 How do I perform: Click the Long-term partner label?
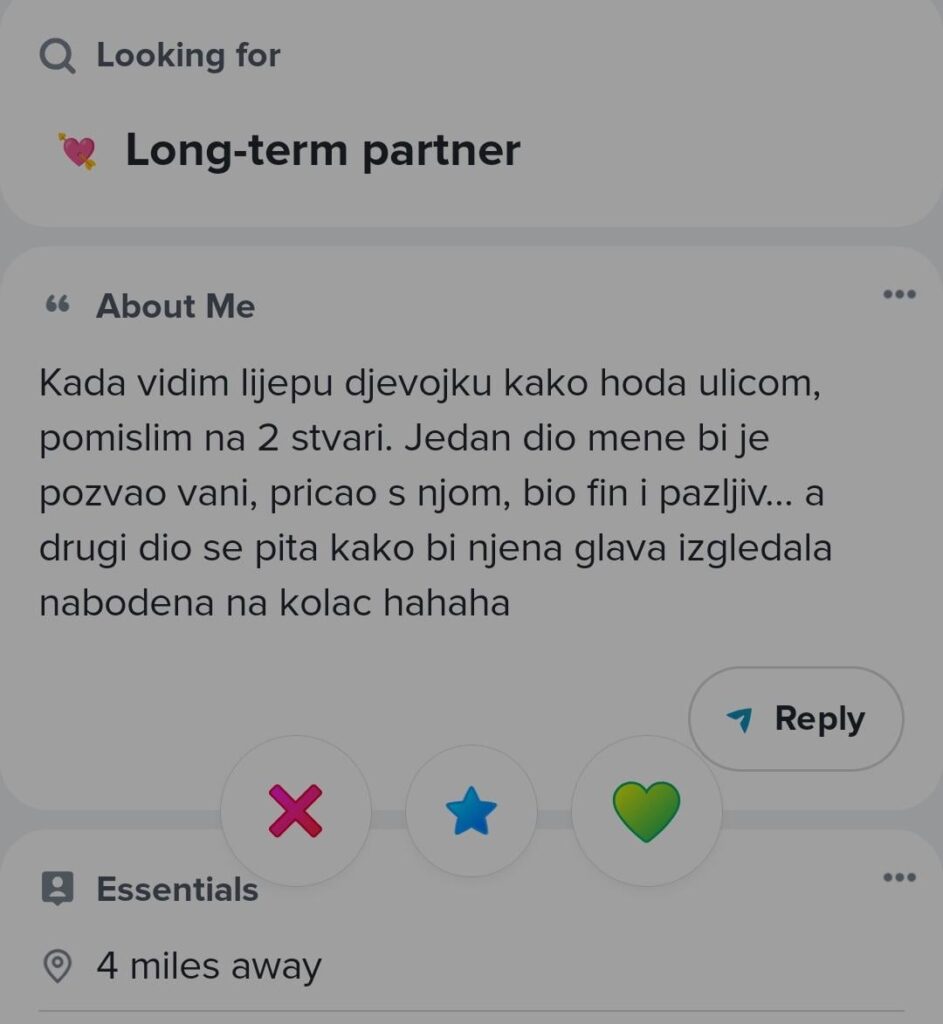322,150
